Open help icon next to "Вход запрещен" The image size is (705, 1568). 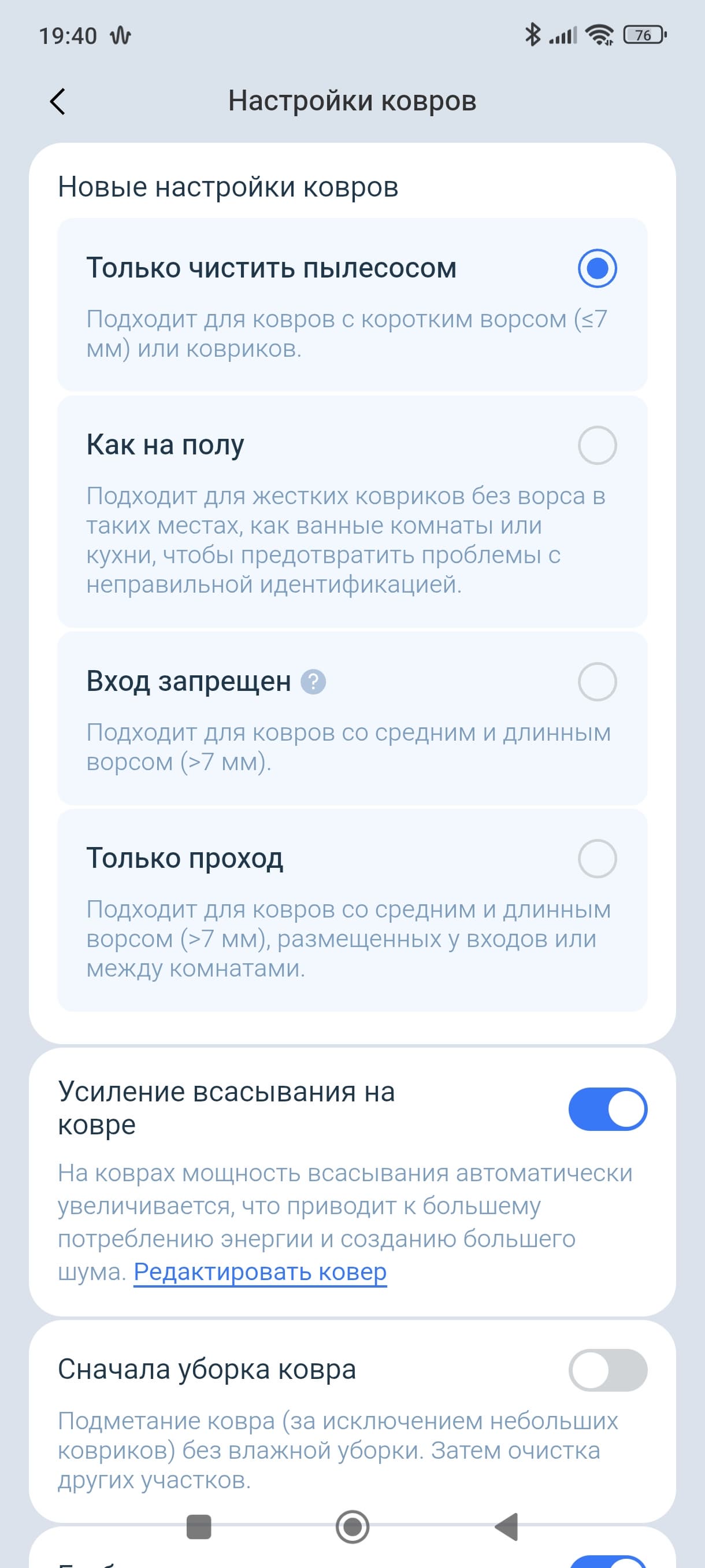[314, 682]
